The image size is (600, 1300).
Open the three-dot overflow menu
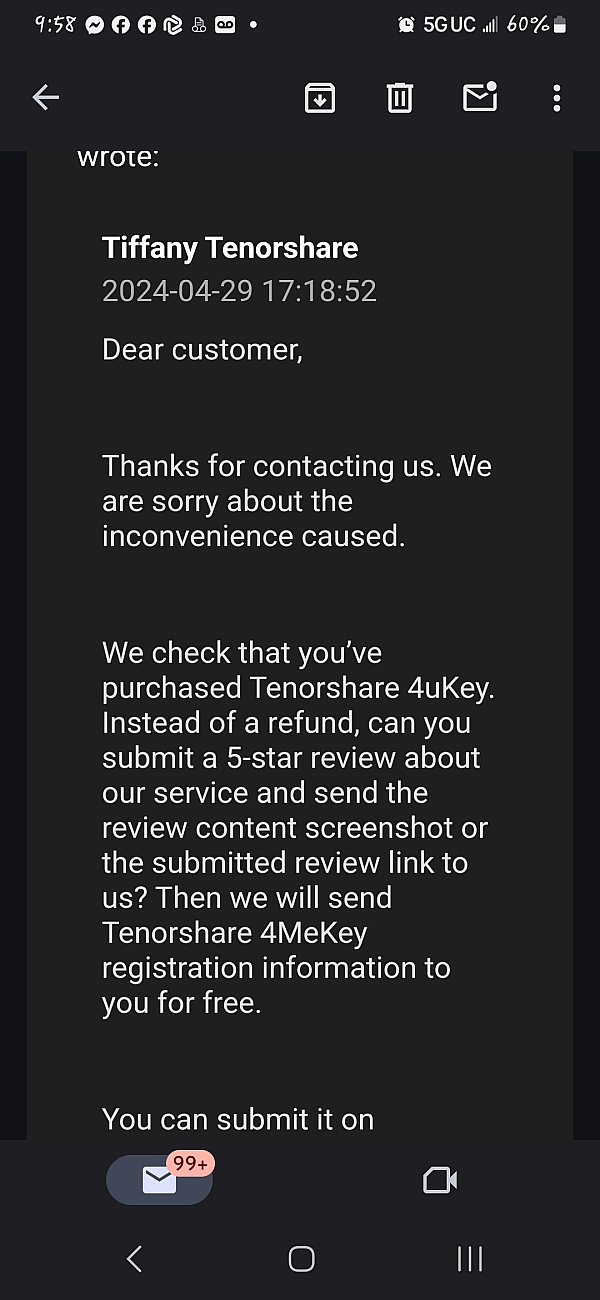[556, 97]
